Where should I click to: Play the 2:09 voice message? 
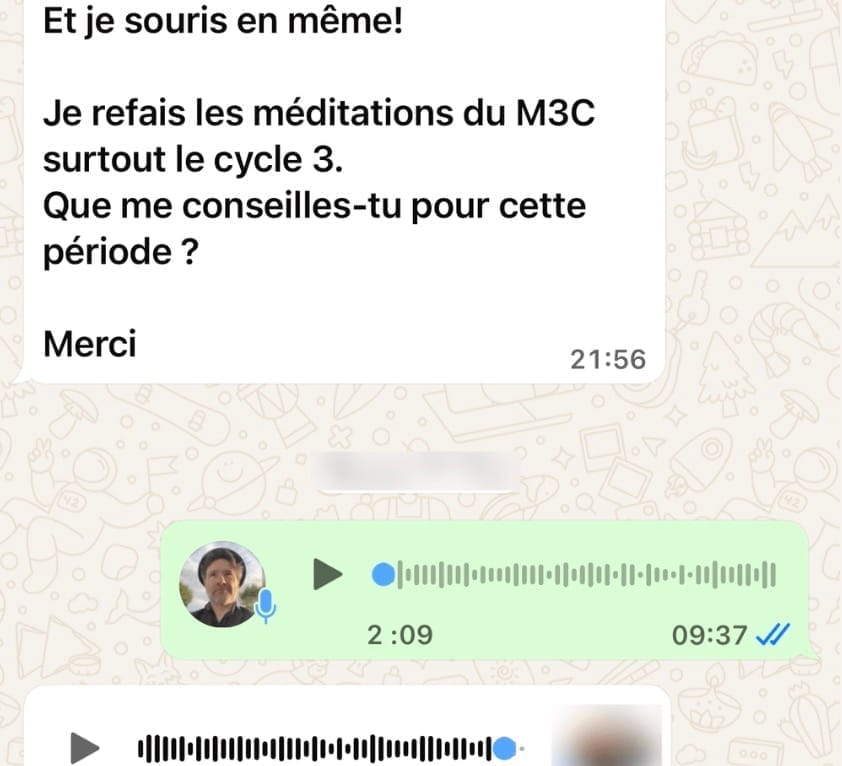coord(327,575)
